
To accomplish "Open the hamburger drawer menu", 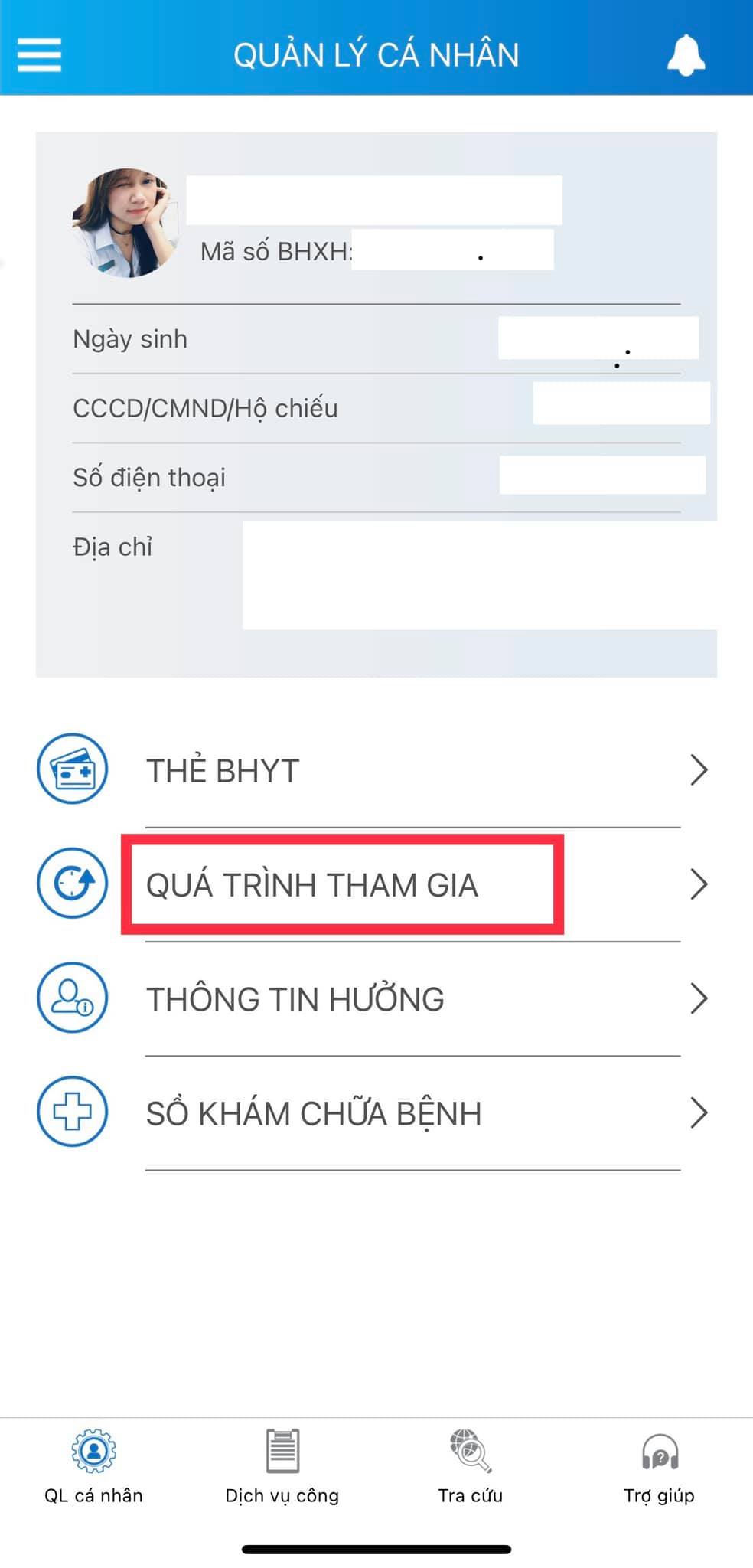I will click(x=39, y=55).
